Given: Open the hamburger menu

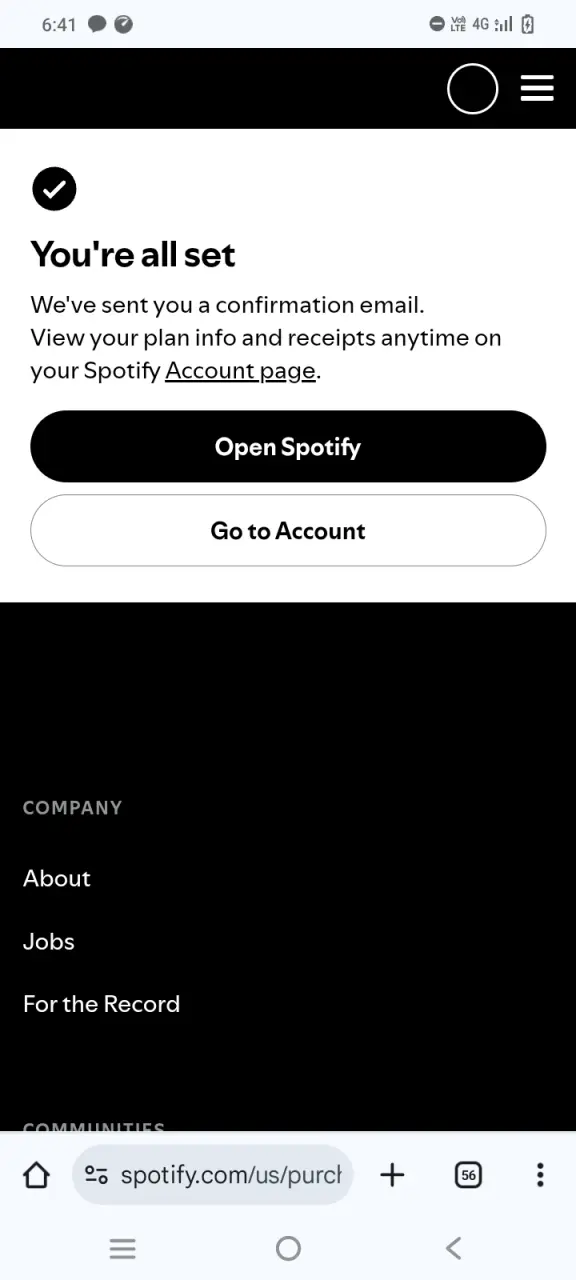Looking at the screenshot, I should (x=537, y=89).
